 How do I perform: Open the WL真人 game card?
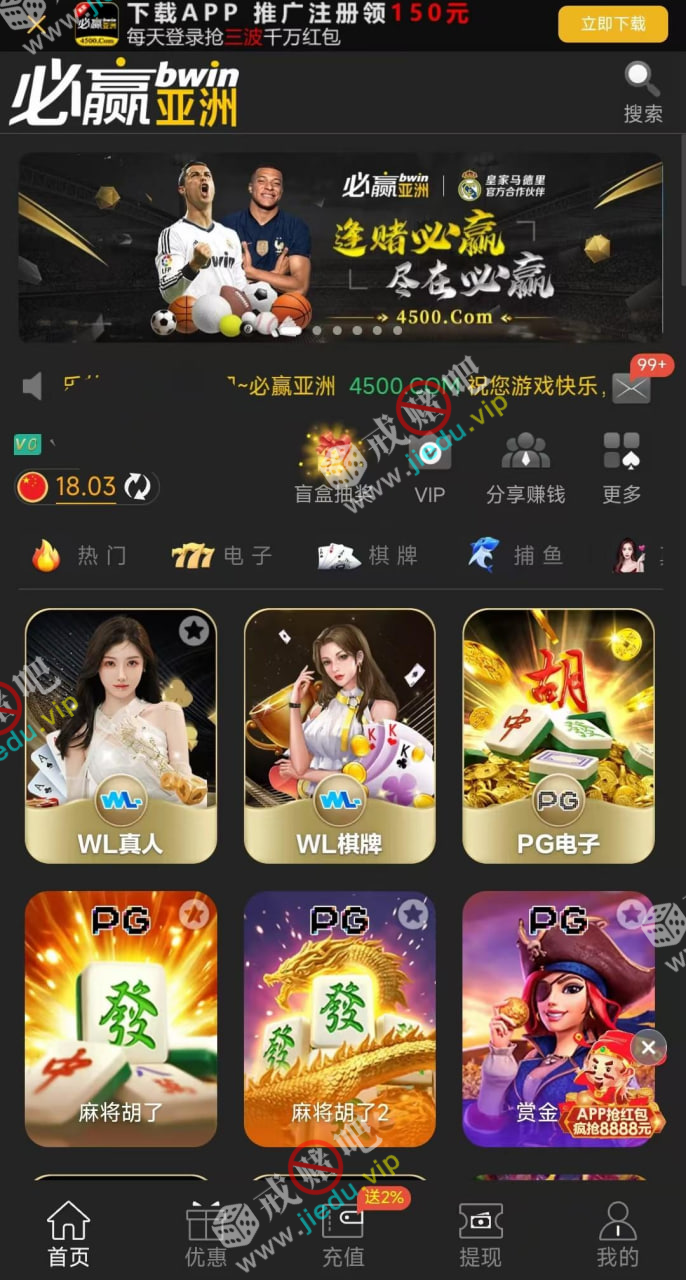coord(120,736)
